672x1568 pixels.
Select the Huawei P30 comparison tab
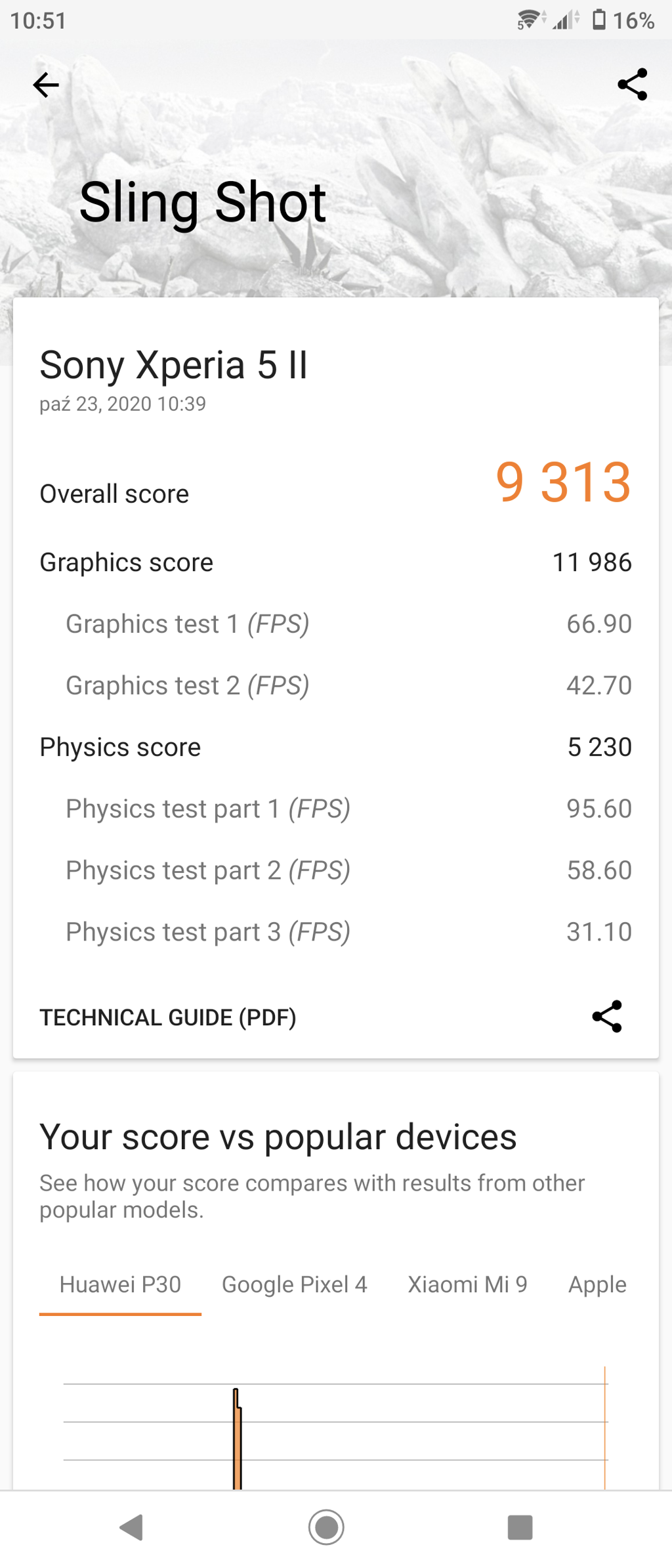tap(120, 1284)
